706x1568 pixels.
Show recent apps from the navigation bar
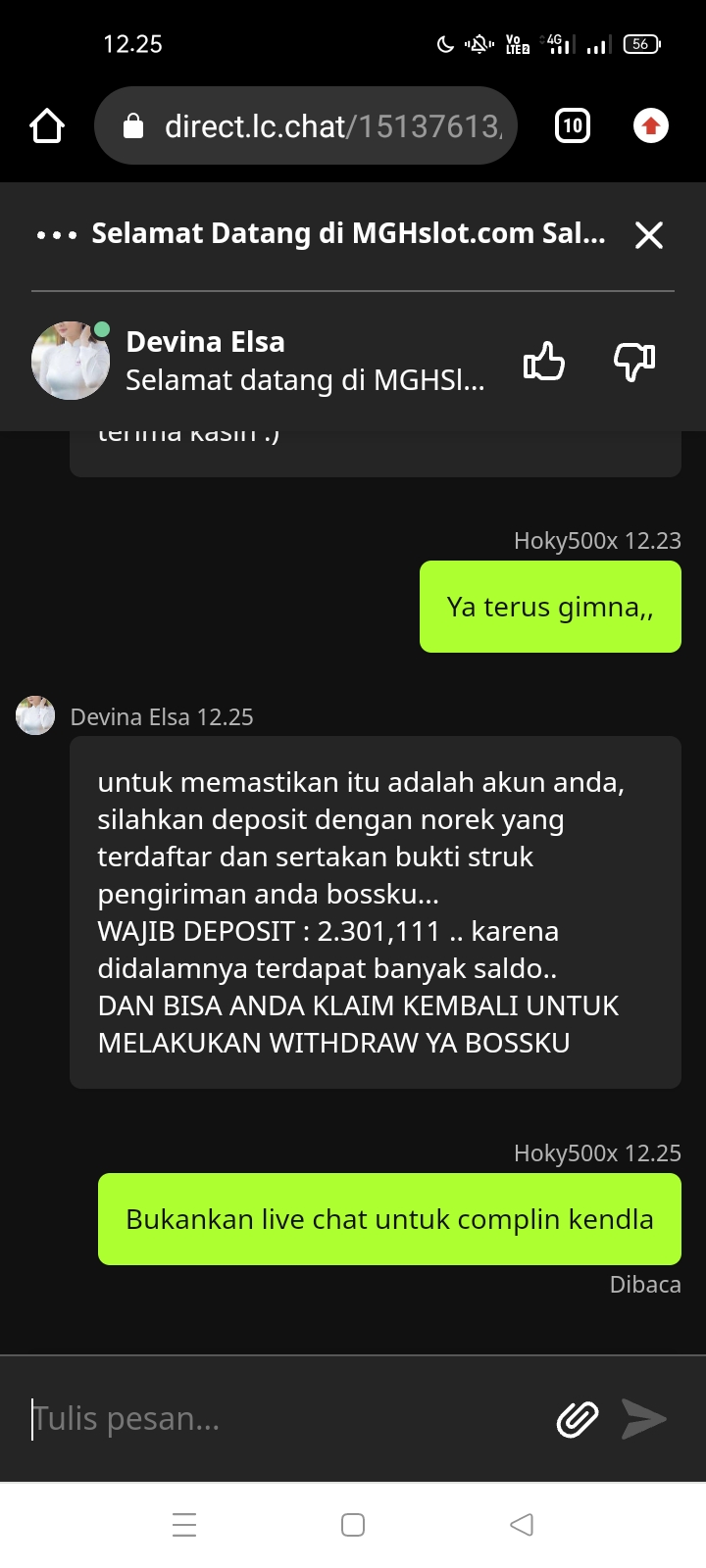point(184,1525)
